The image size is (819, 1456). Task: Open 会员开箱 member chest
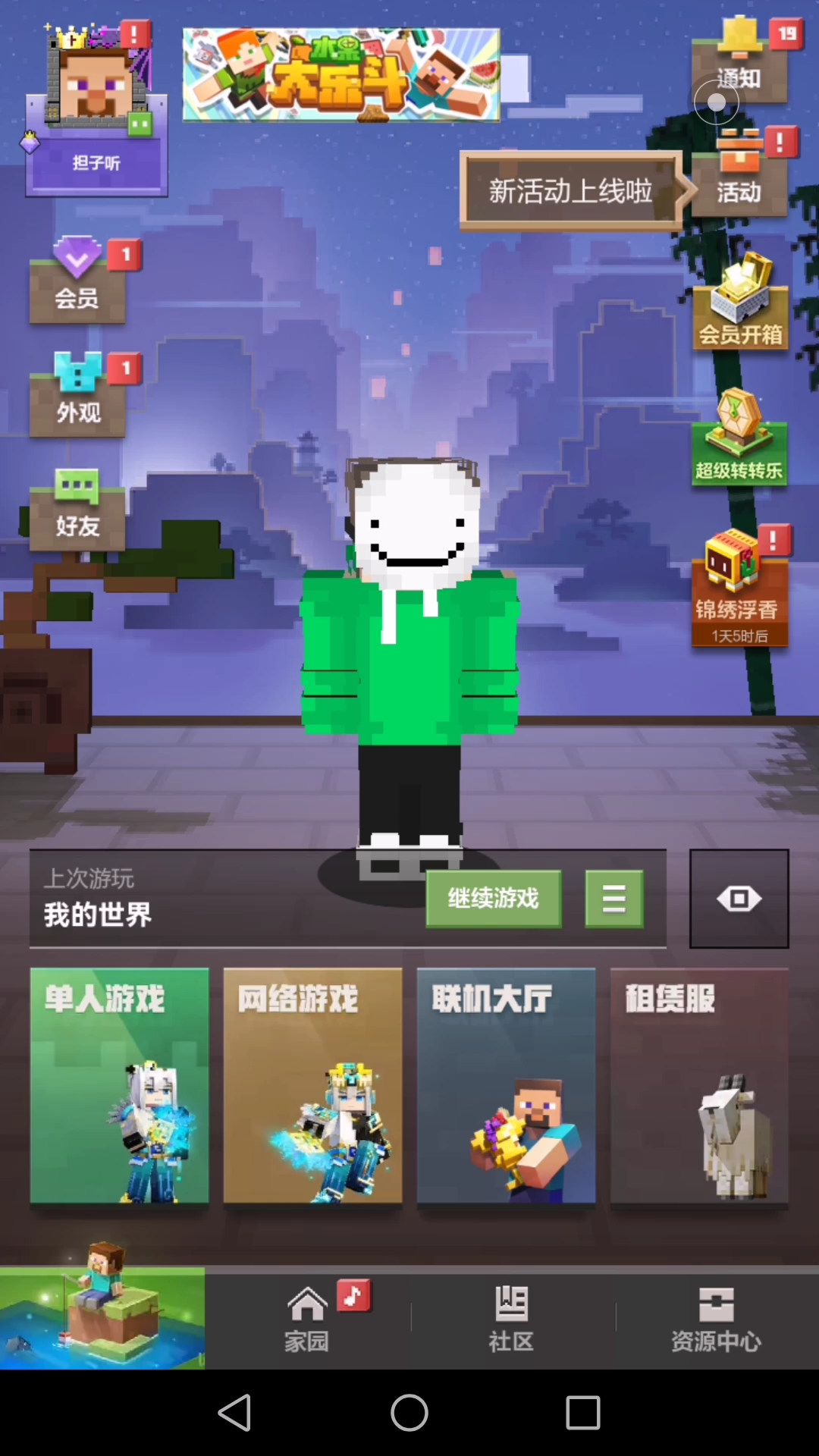pyautogui.click(x=740, y=303)
